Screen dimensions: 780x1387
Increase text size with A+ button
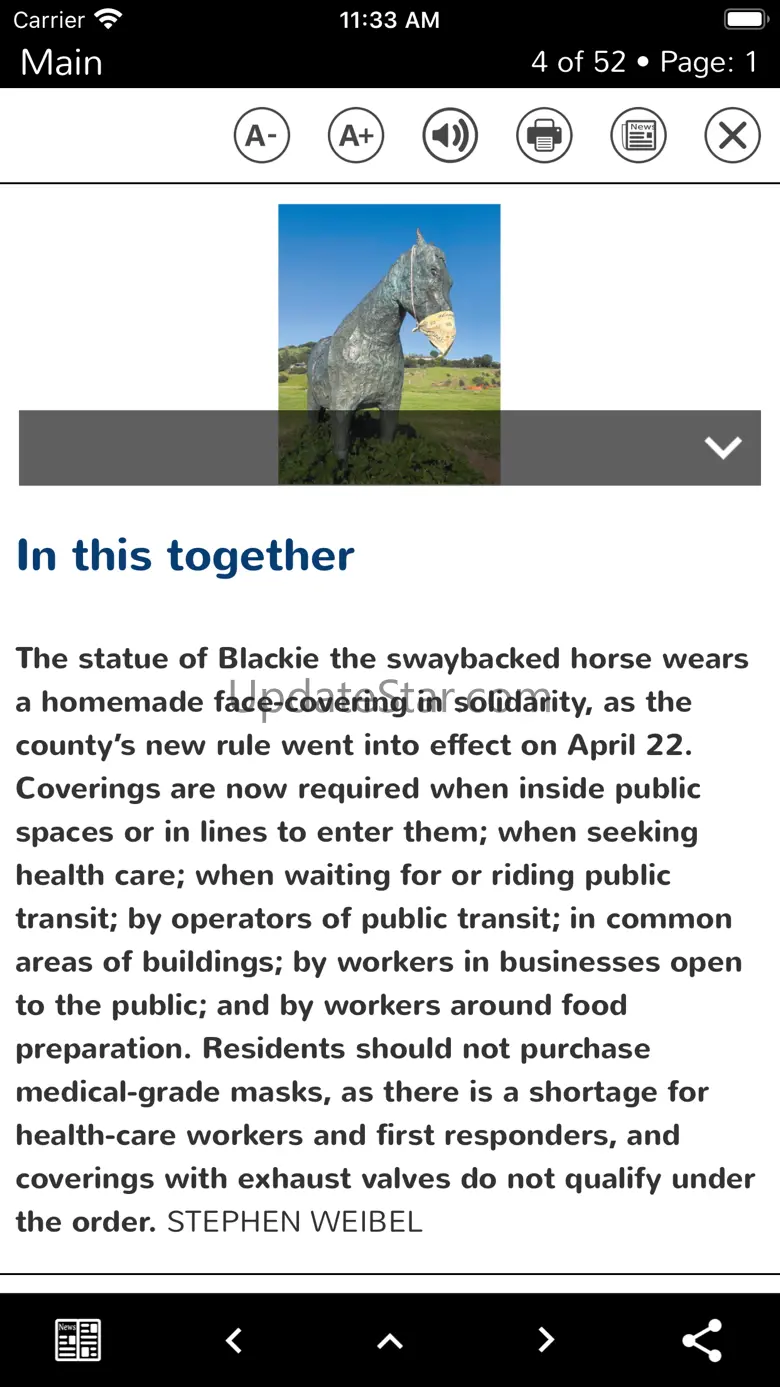(356, 135)
